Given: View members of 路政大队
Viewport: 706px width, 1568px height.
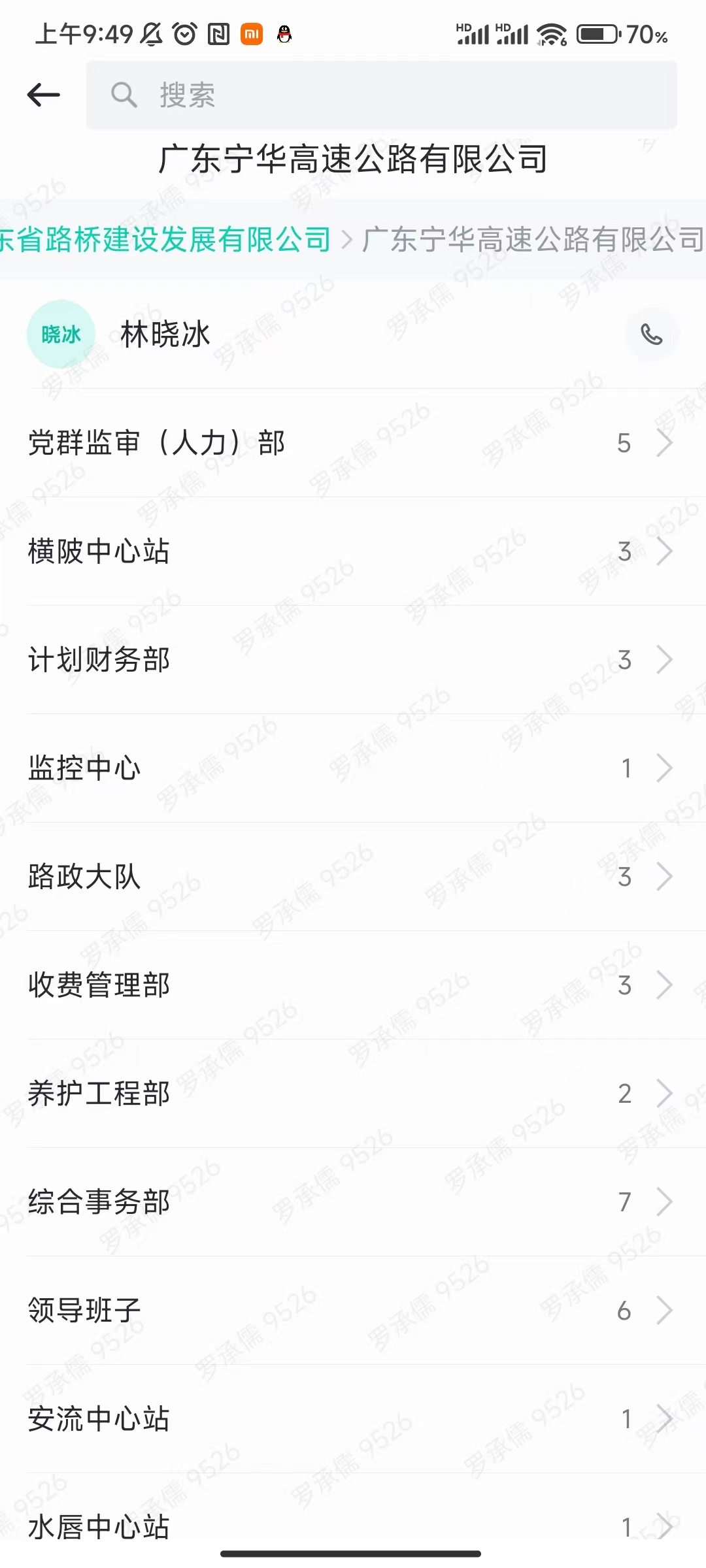Looking at the screenshot, I should click(x=353, y=877).
